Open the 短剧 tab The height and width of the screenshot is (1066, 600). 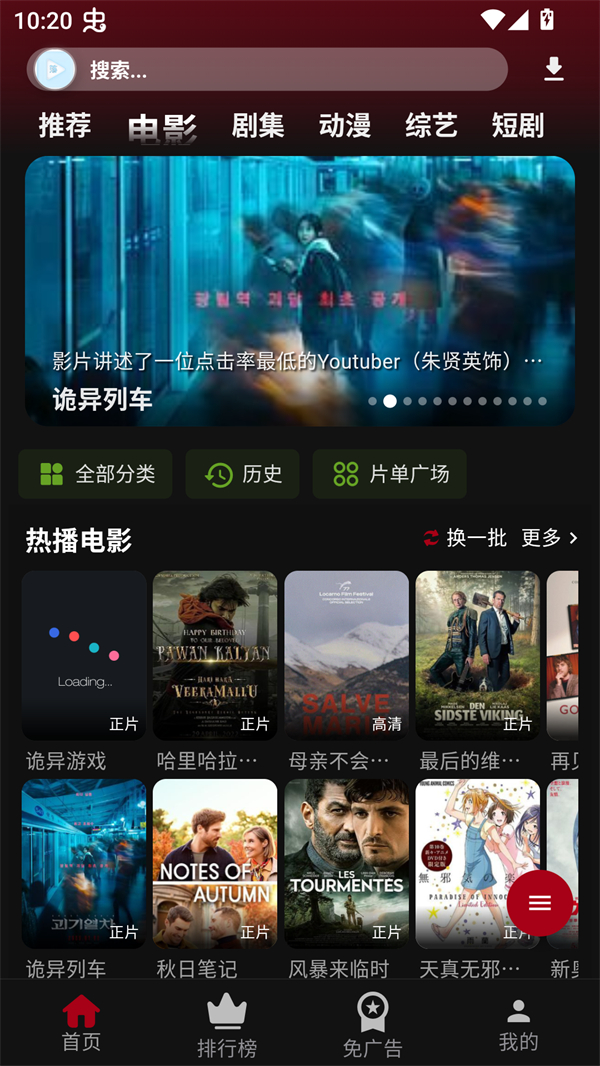518,125
